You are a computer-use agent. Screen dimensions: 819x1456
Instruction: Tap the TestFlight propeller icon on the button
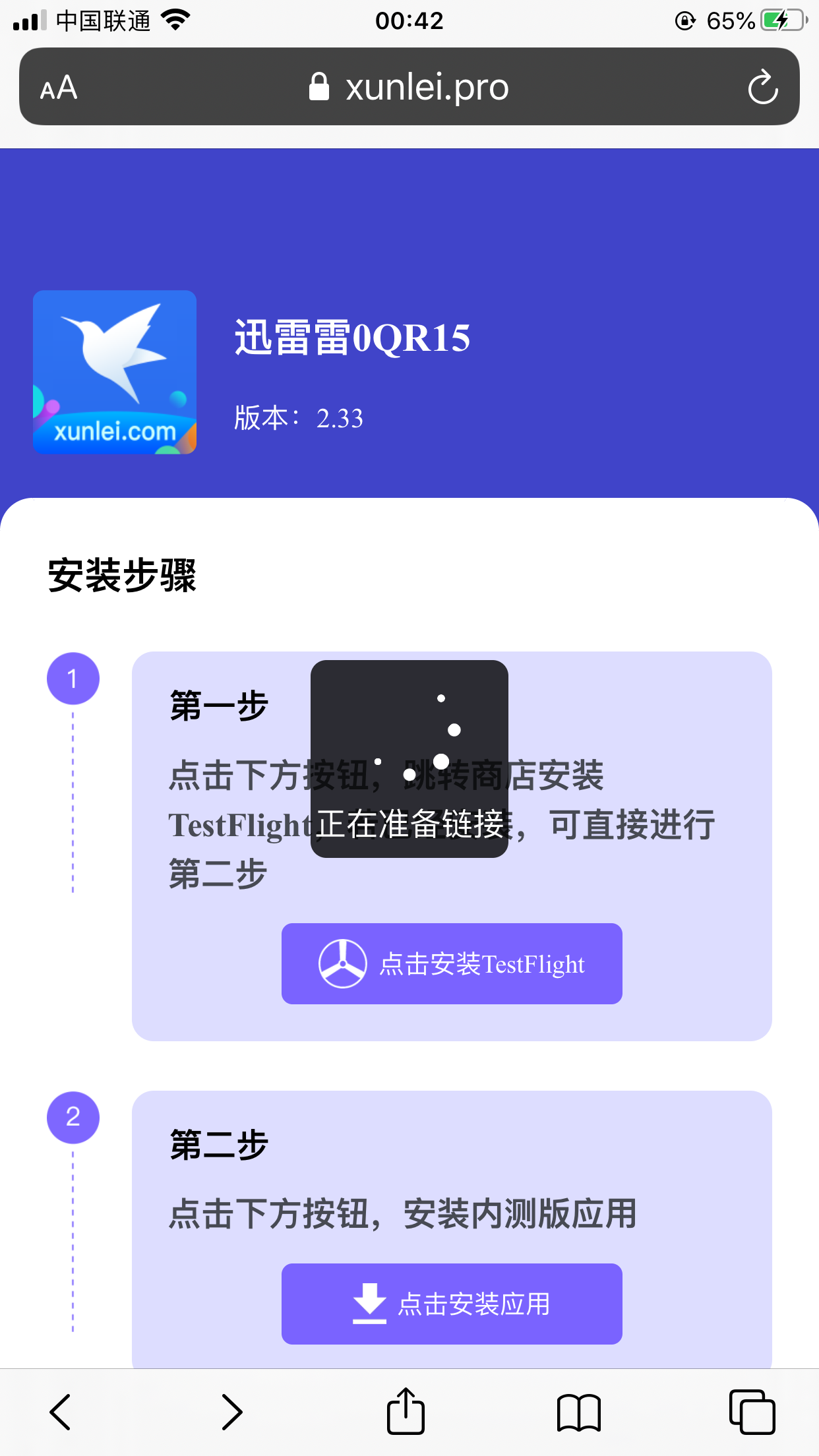pos(342,963)
